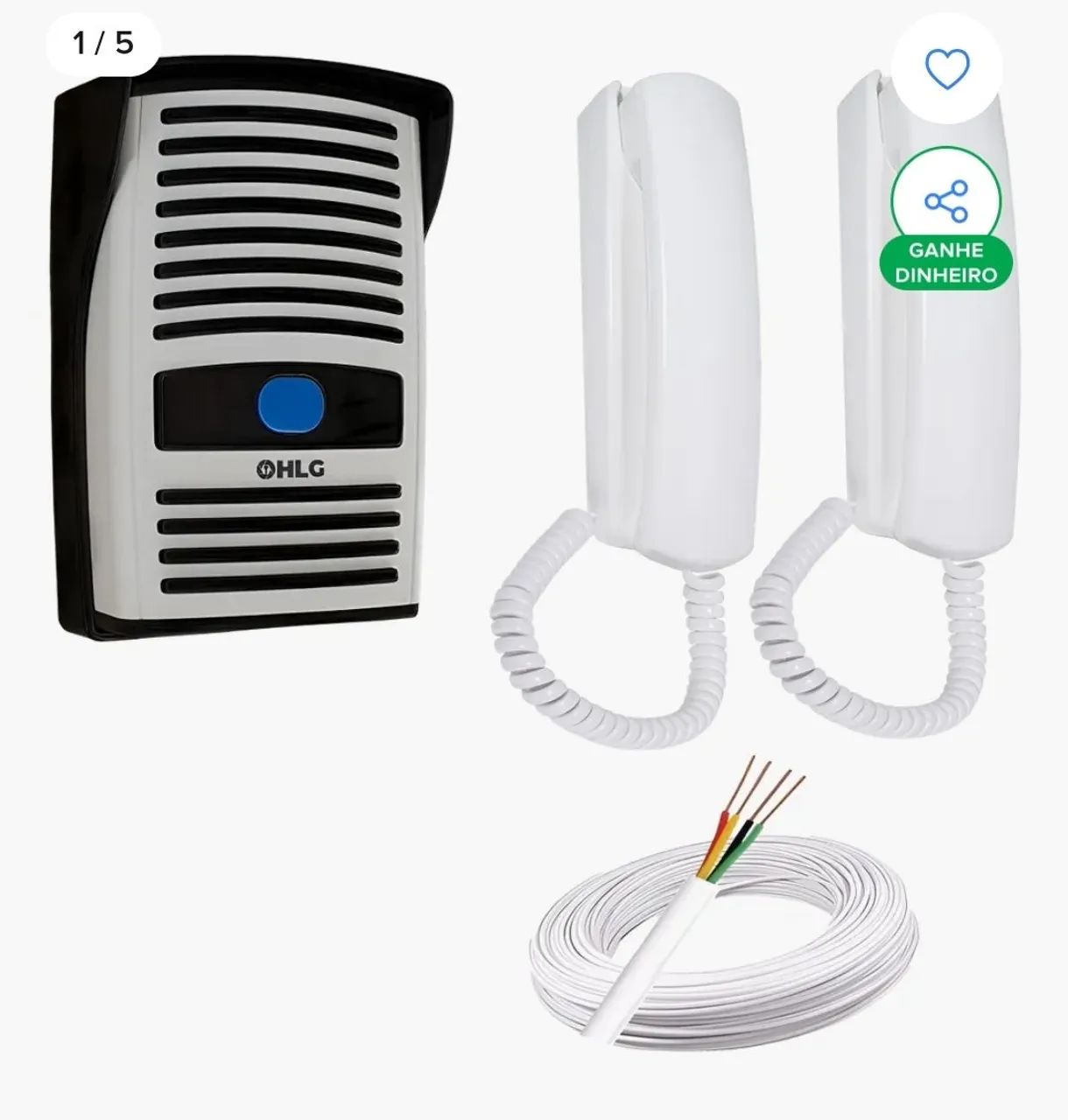Open the next photo from the 1/5 counter

[x=104, y=42]
